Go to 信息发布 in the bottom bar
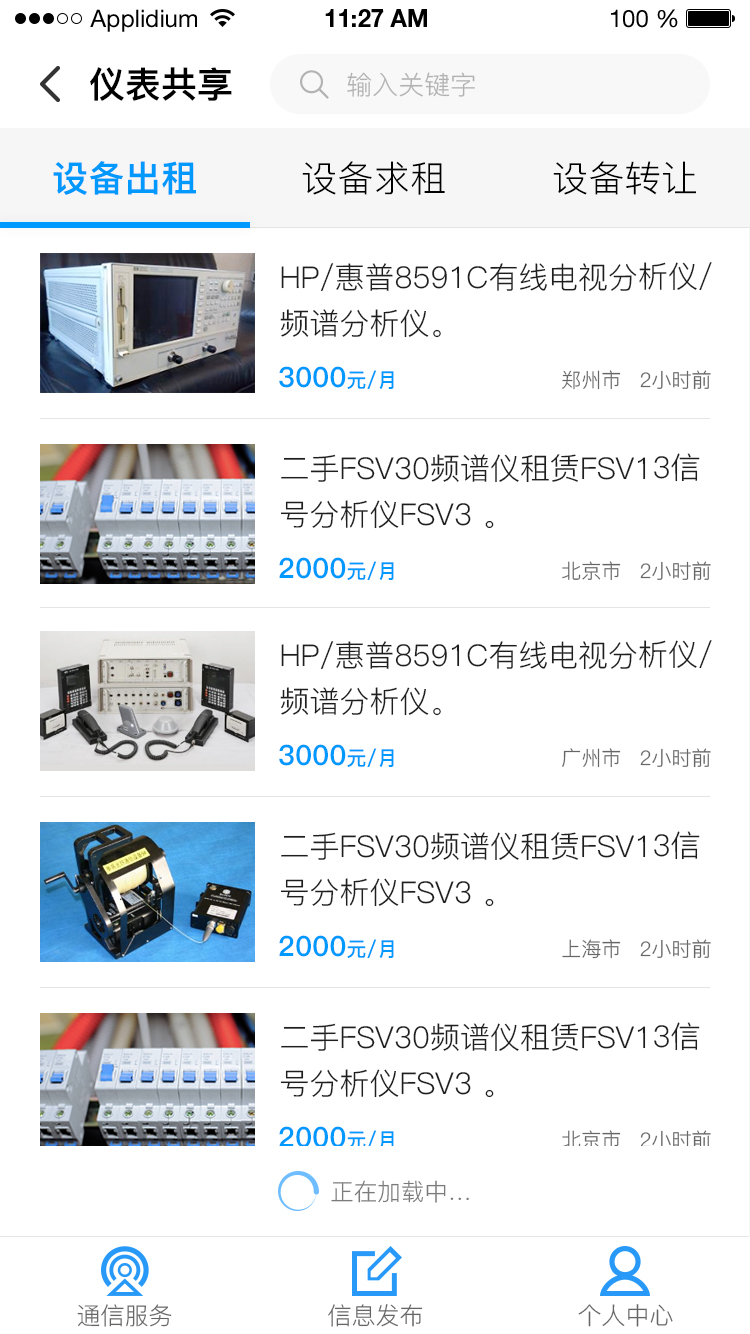 [x=375, y=1286]
